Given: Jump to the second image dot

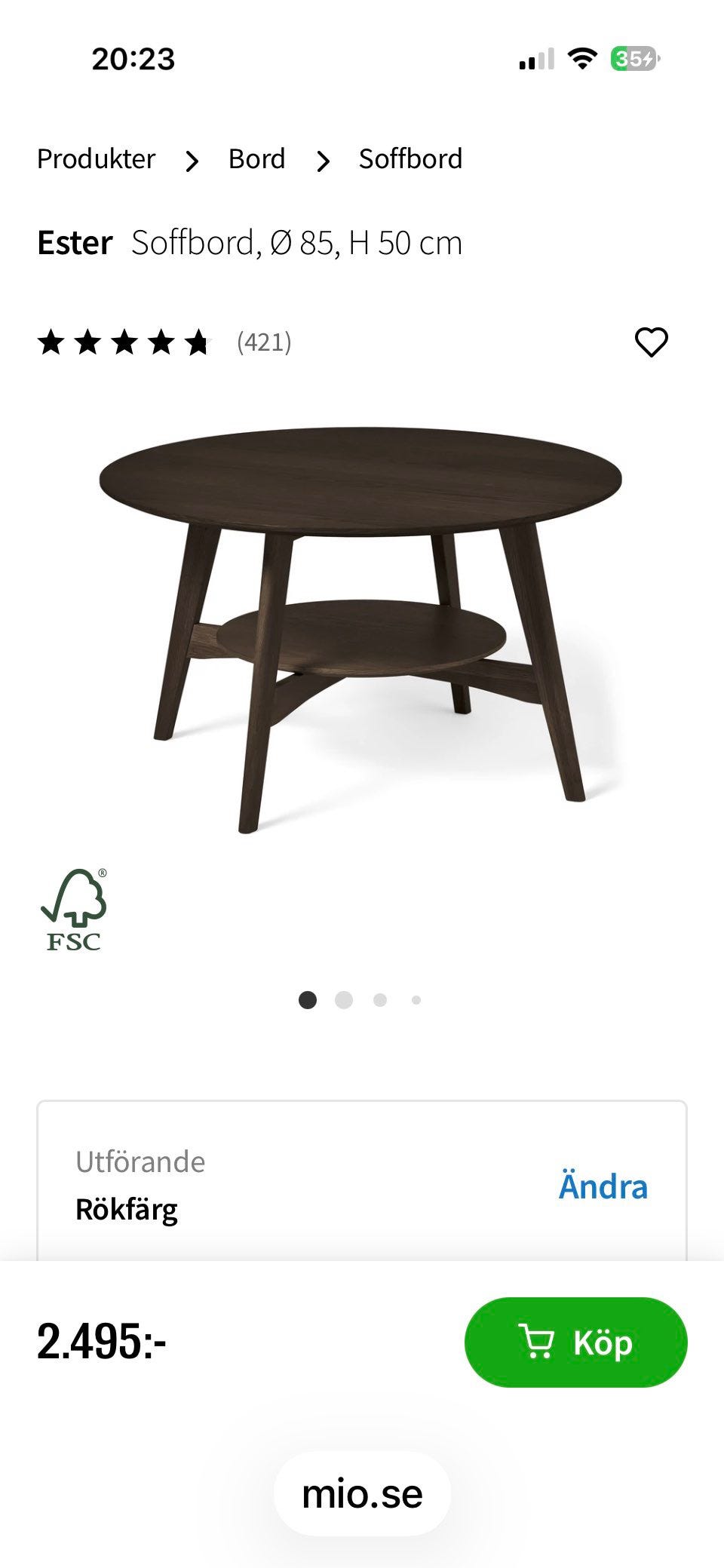Looking at the screenshot, I should coord(344,1000).
